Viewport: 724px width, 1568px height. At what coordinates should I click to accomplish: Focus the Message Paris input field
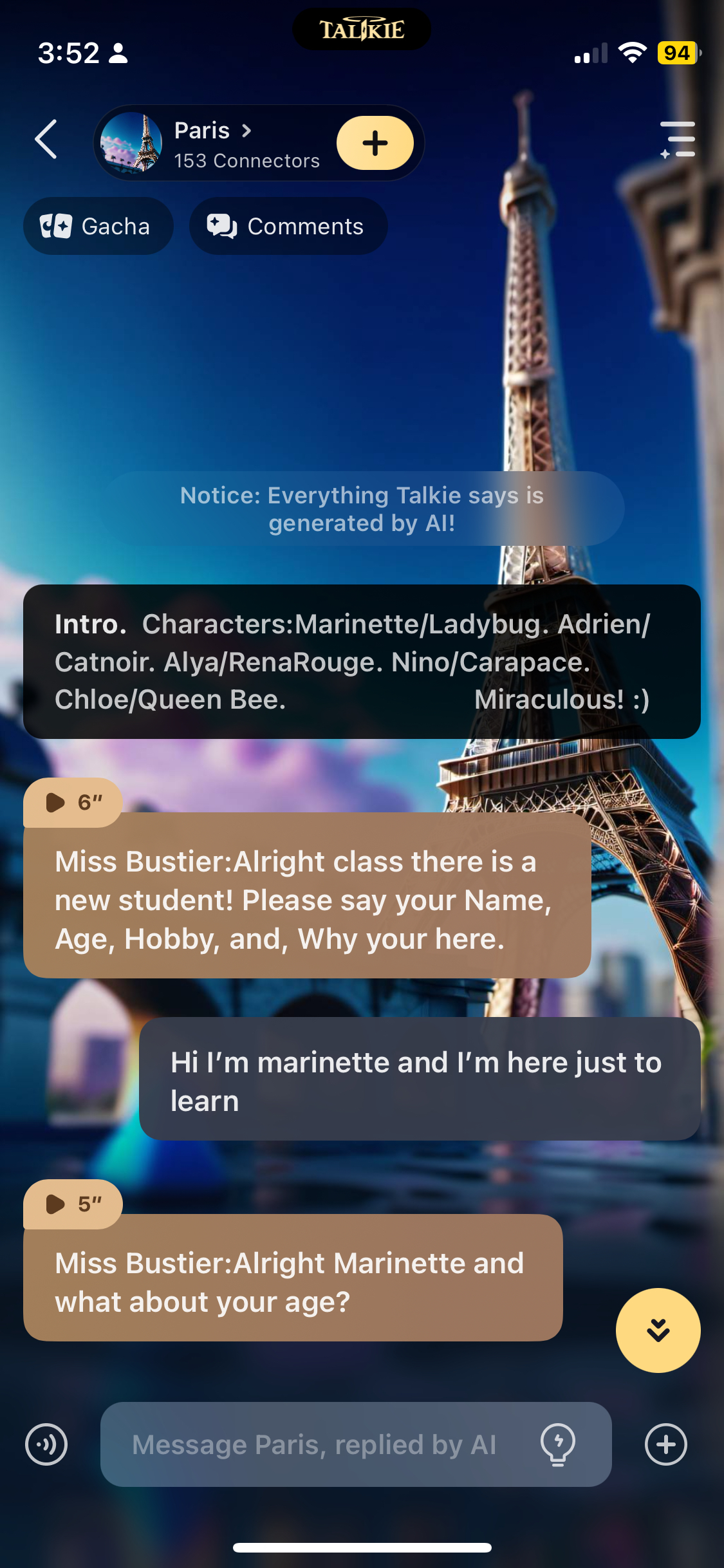click(x=315, y=1444)
